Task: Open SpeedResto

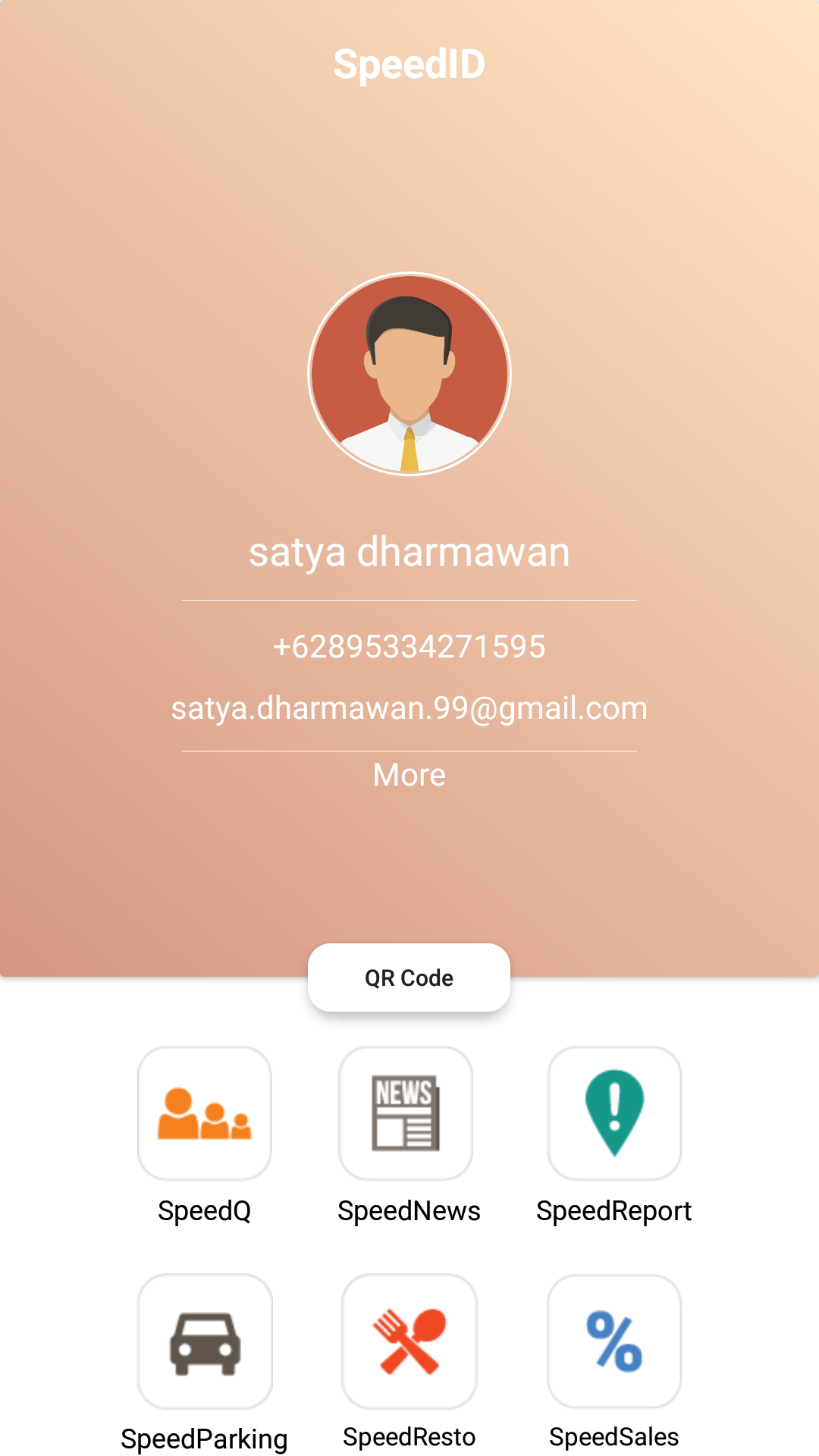Action: pos(409,1341)
